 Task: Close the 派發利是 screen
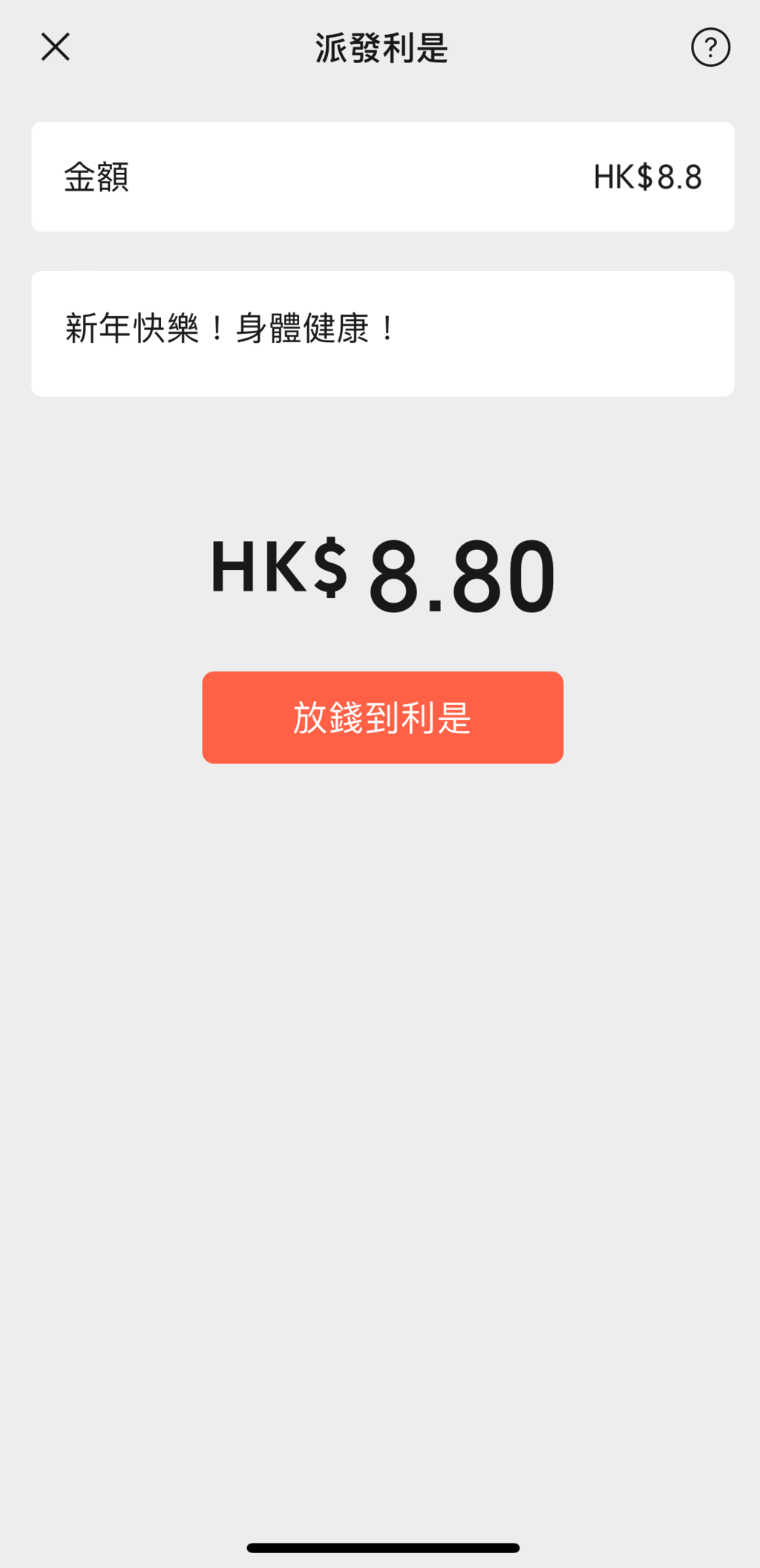pyautogui.click(x=56, y=47)
